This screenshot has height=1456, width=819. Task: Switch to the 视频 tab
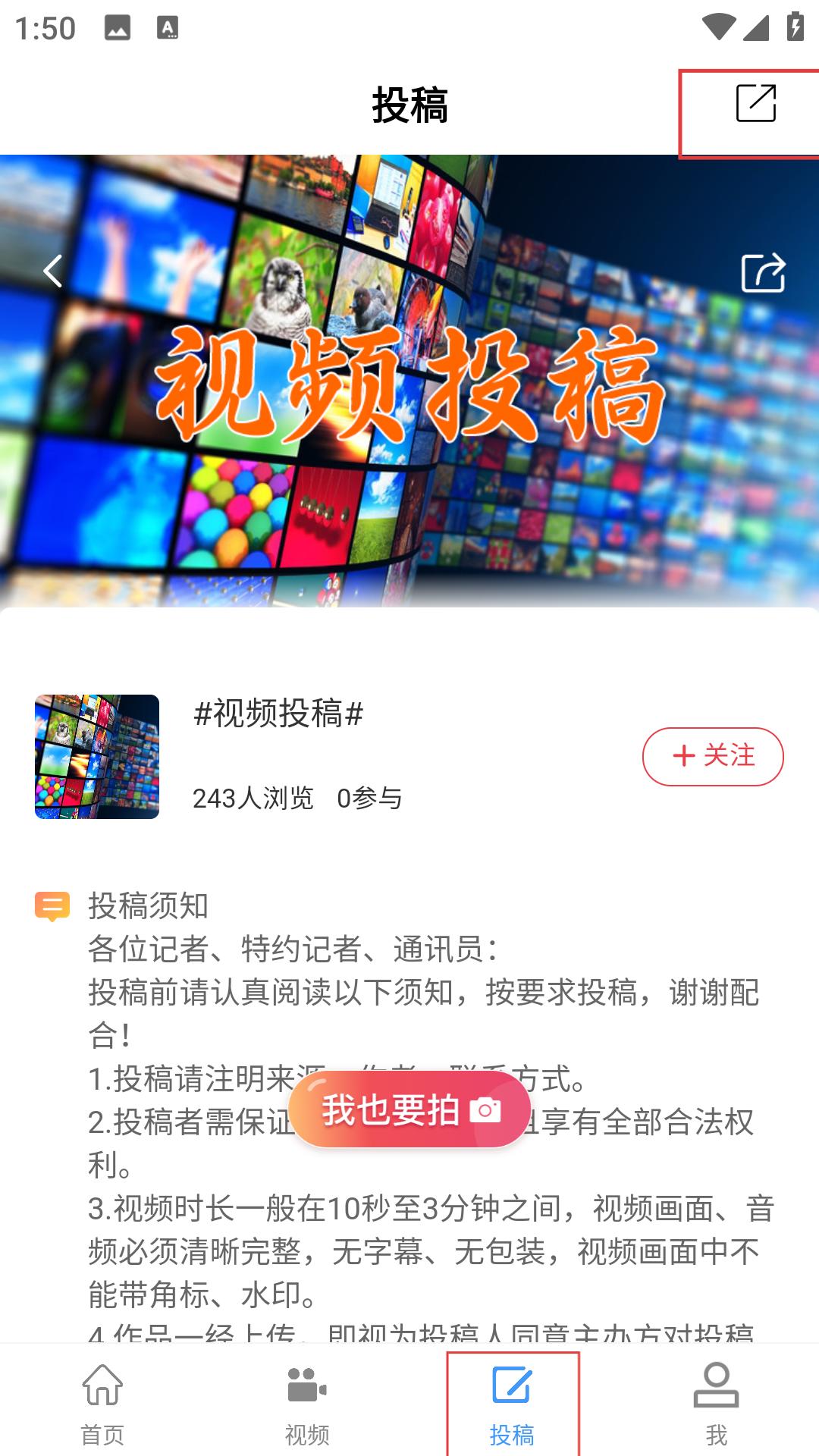click(307, 1403)
